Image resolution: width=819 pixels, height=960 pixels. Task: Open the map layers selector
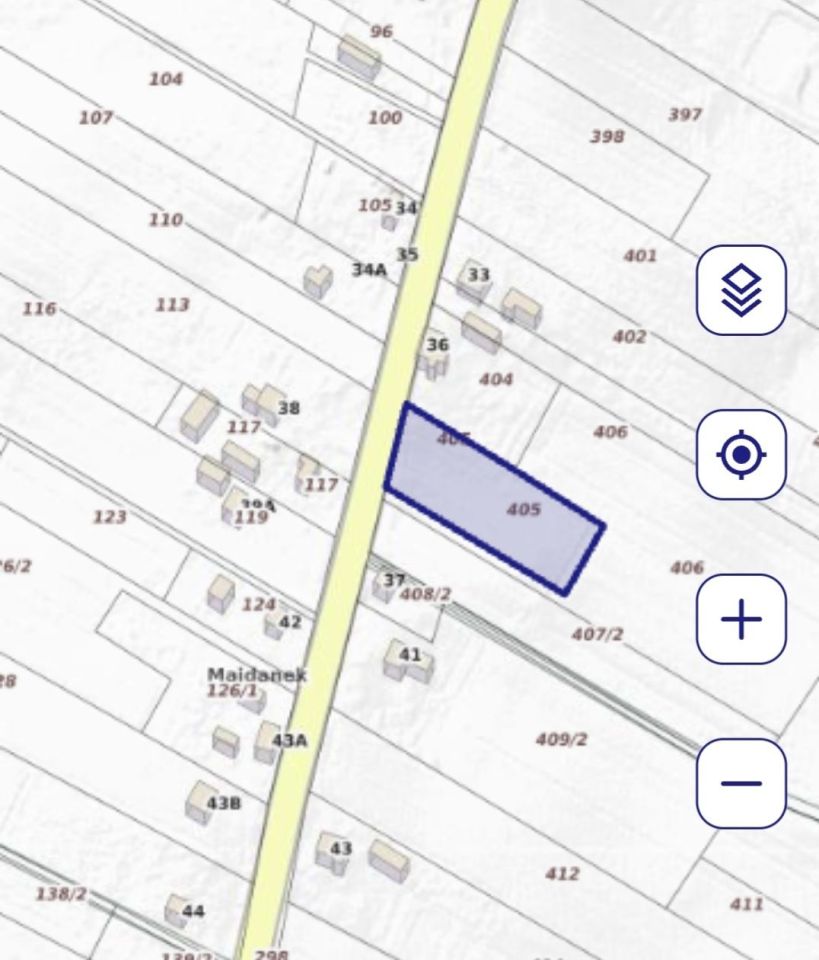point(741,290)
